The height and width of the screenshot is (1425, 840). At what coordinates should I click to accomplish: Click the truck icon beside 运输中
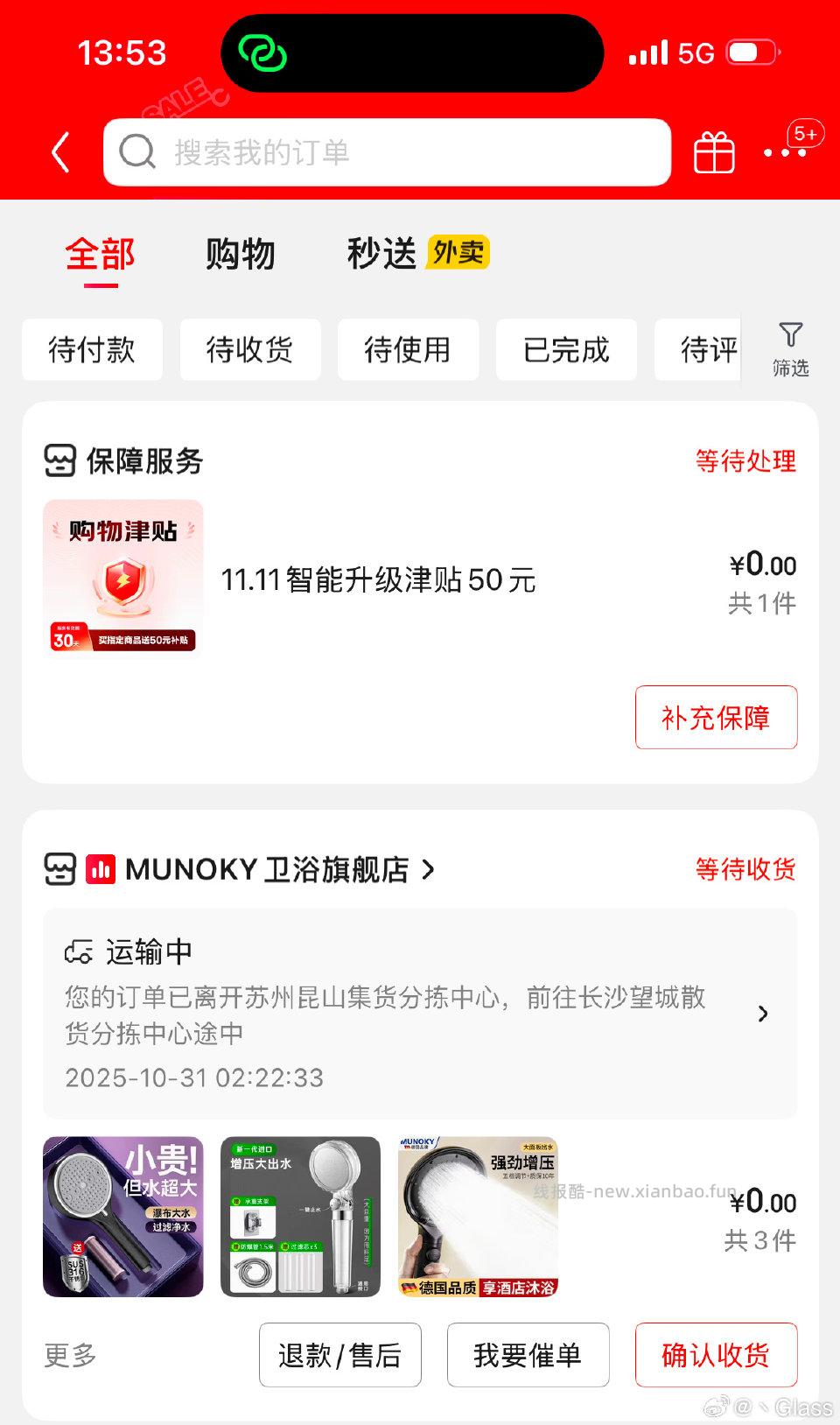(77, 951)
